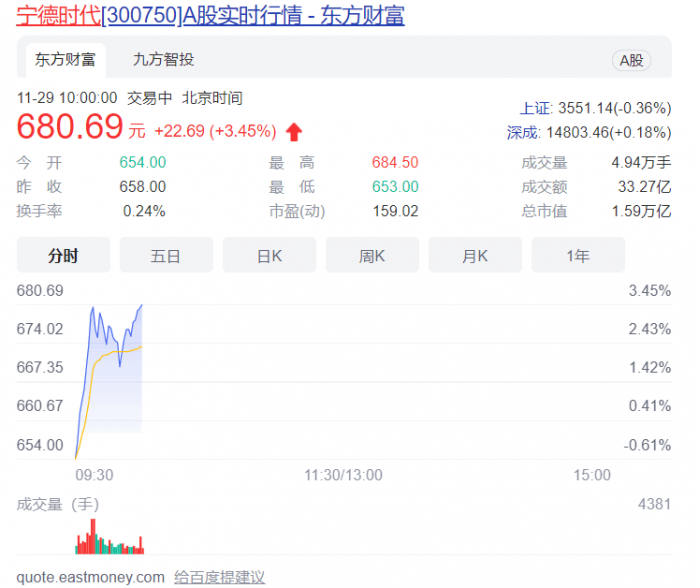The height and width of the screenshot is (588, 700).
Task: Switch to the 九方智投 tab
Action: pyautogui.click(x=163, y=59)
